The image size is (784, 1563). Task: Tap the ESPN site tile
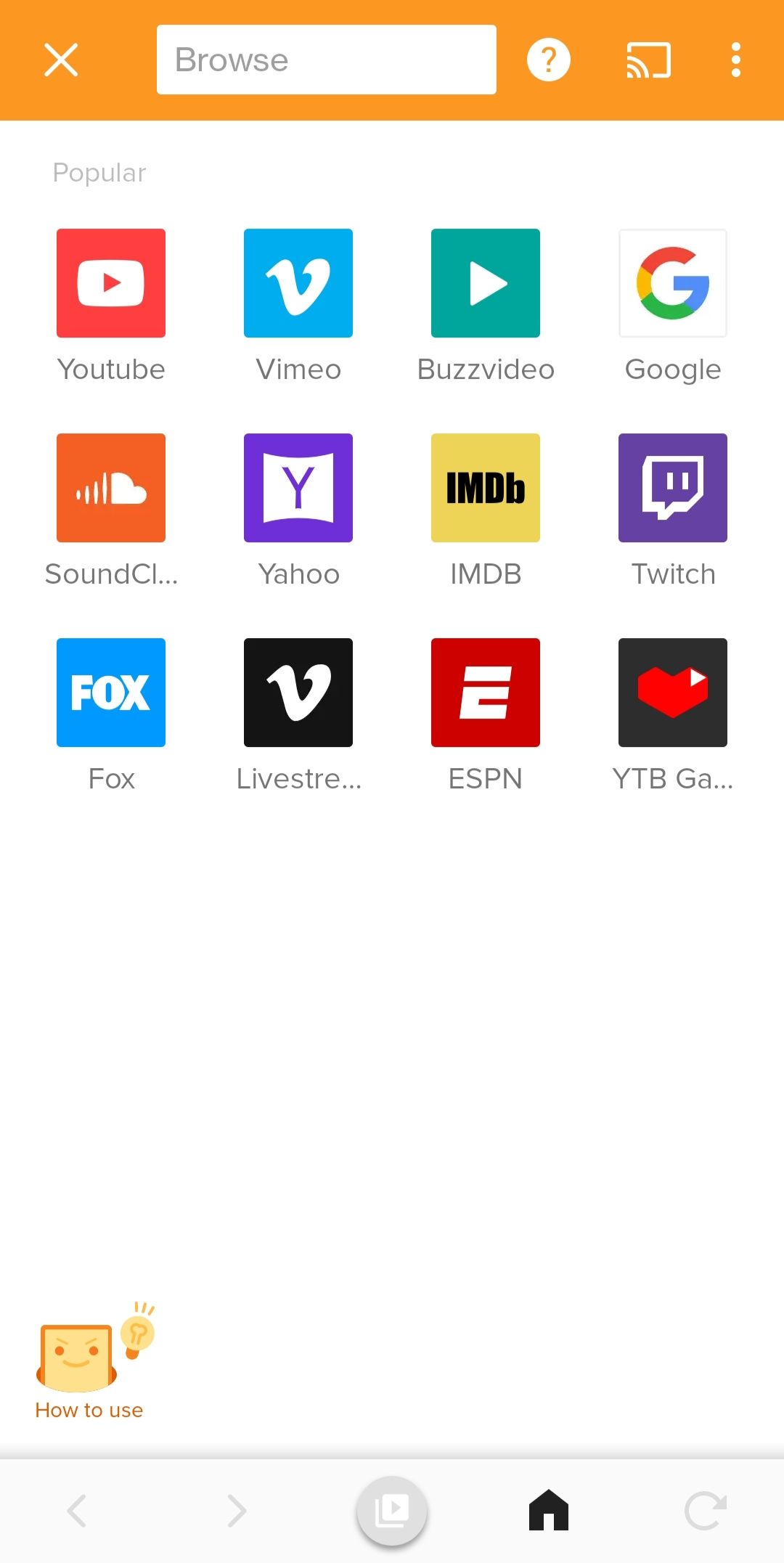486,693
